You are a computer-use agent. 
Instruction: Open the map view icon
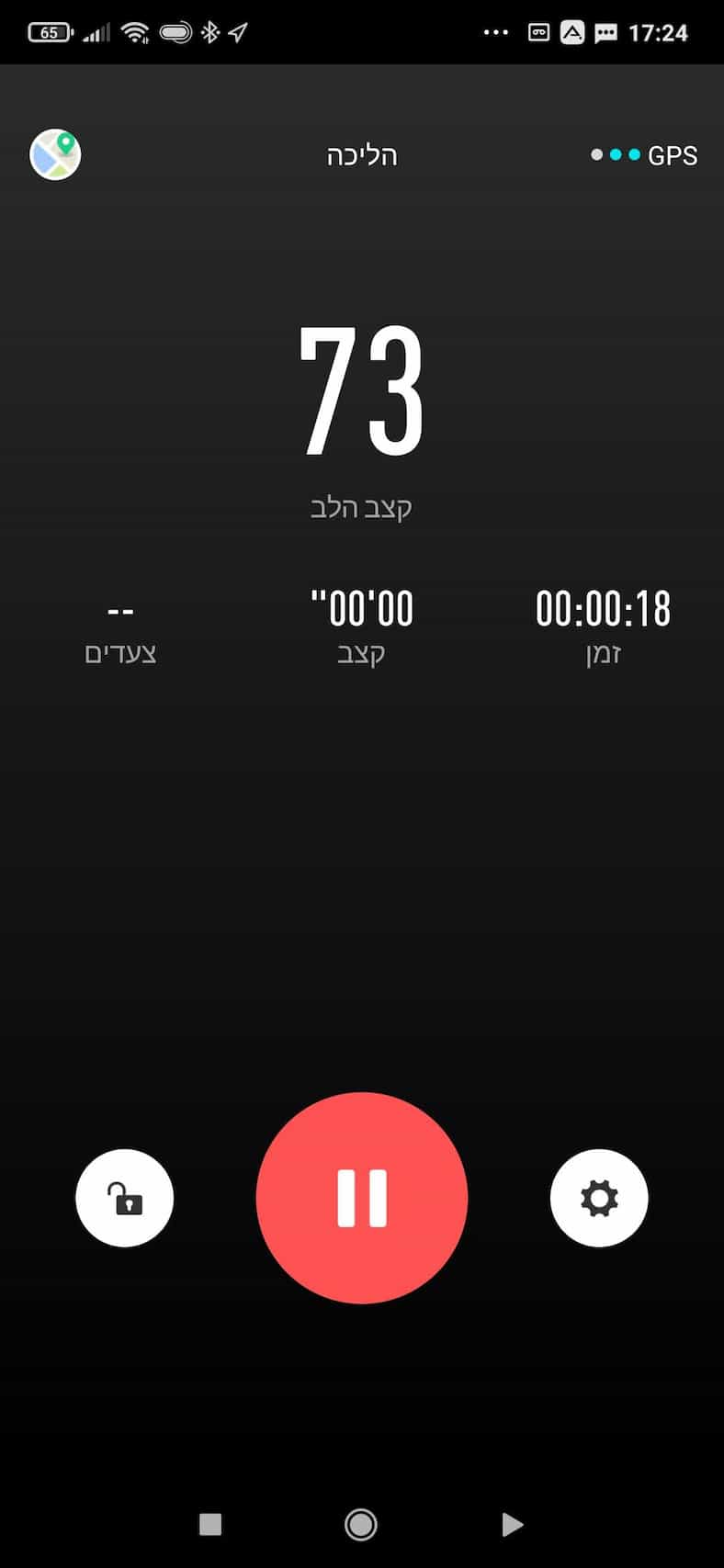55,154
